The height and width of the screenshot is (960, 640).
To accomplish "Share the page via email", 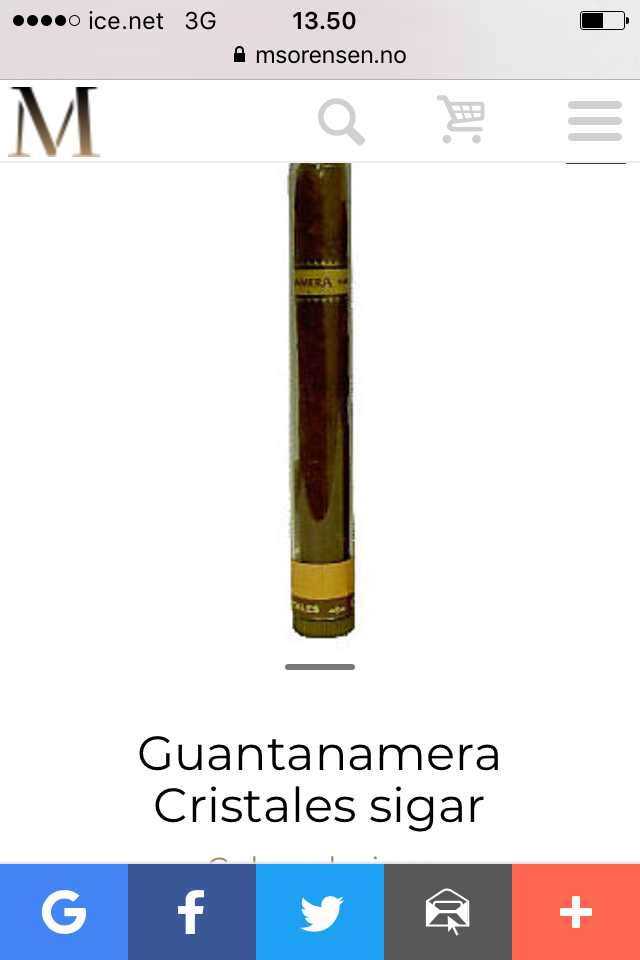I will pos(448,912).
